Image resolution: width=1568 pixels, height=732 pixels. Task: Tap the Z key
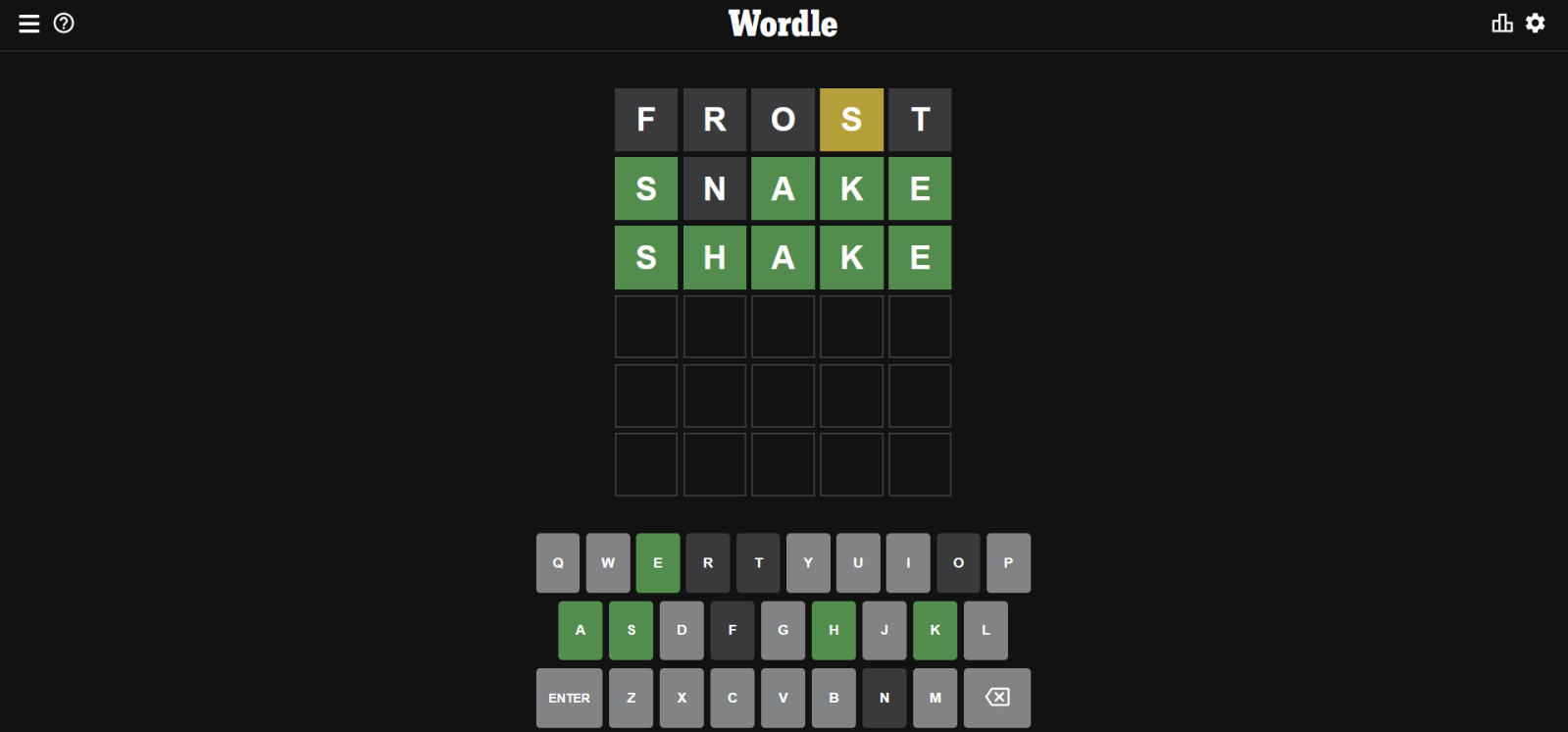[631, 698]
